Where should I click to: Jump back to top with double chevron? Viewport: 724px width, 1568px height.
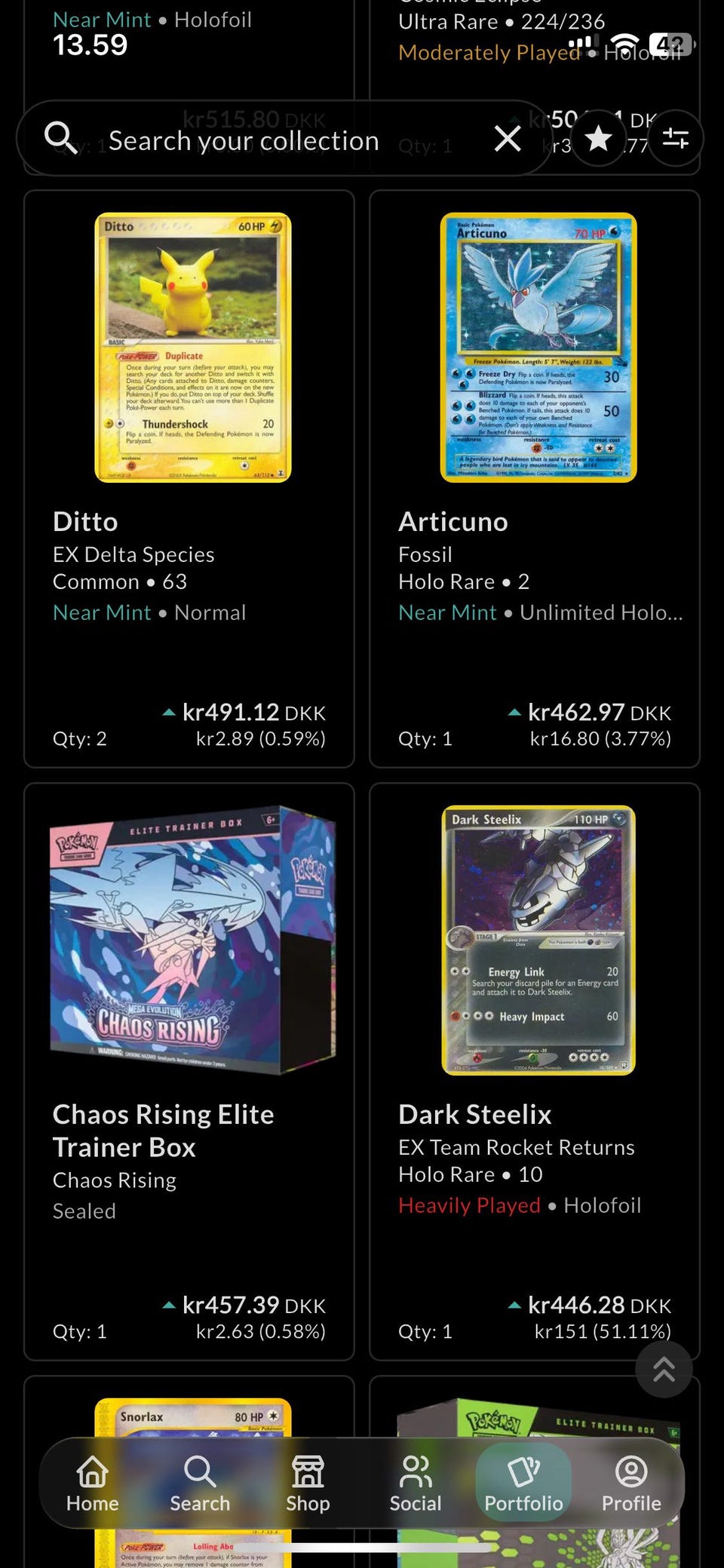click(664, 1369)
